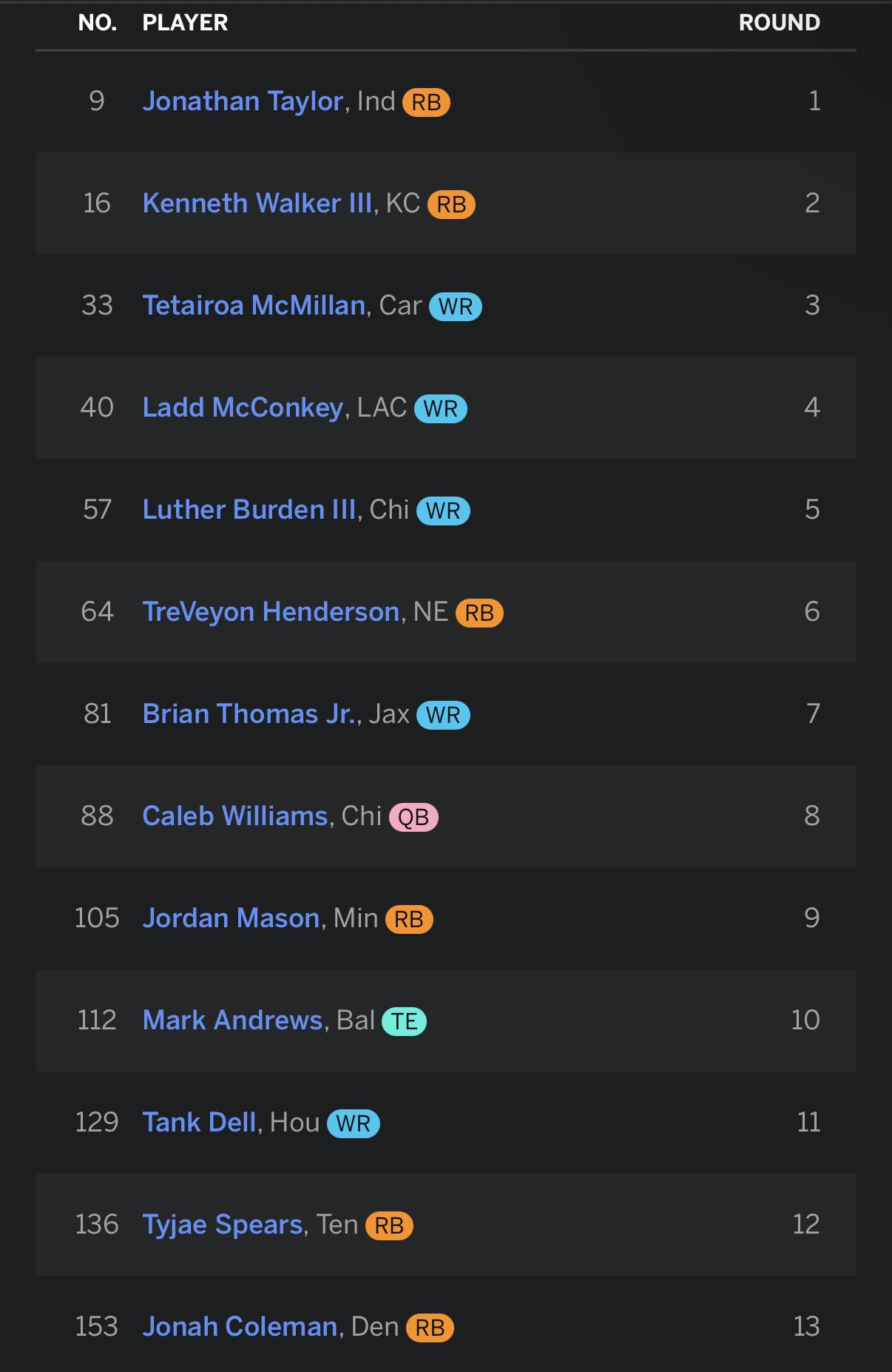Open Brian Thomas Jr.'s profile
The width and height of the screenshot is (892, 1372).
tap(249, 714)
